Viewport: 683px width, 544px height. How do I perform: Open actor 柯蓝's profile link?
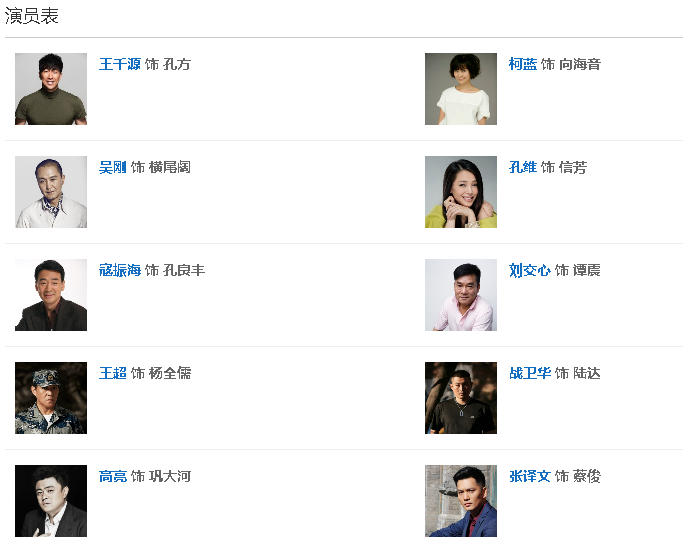[x=522, y=64]
